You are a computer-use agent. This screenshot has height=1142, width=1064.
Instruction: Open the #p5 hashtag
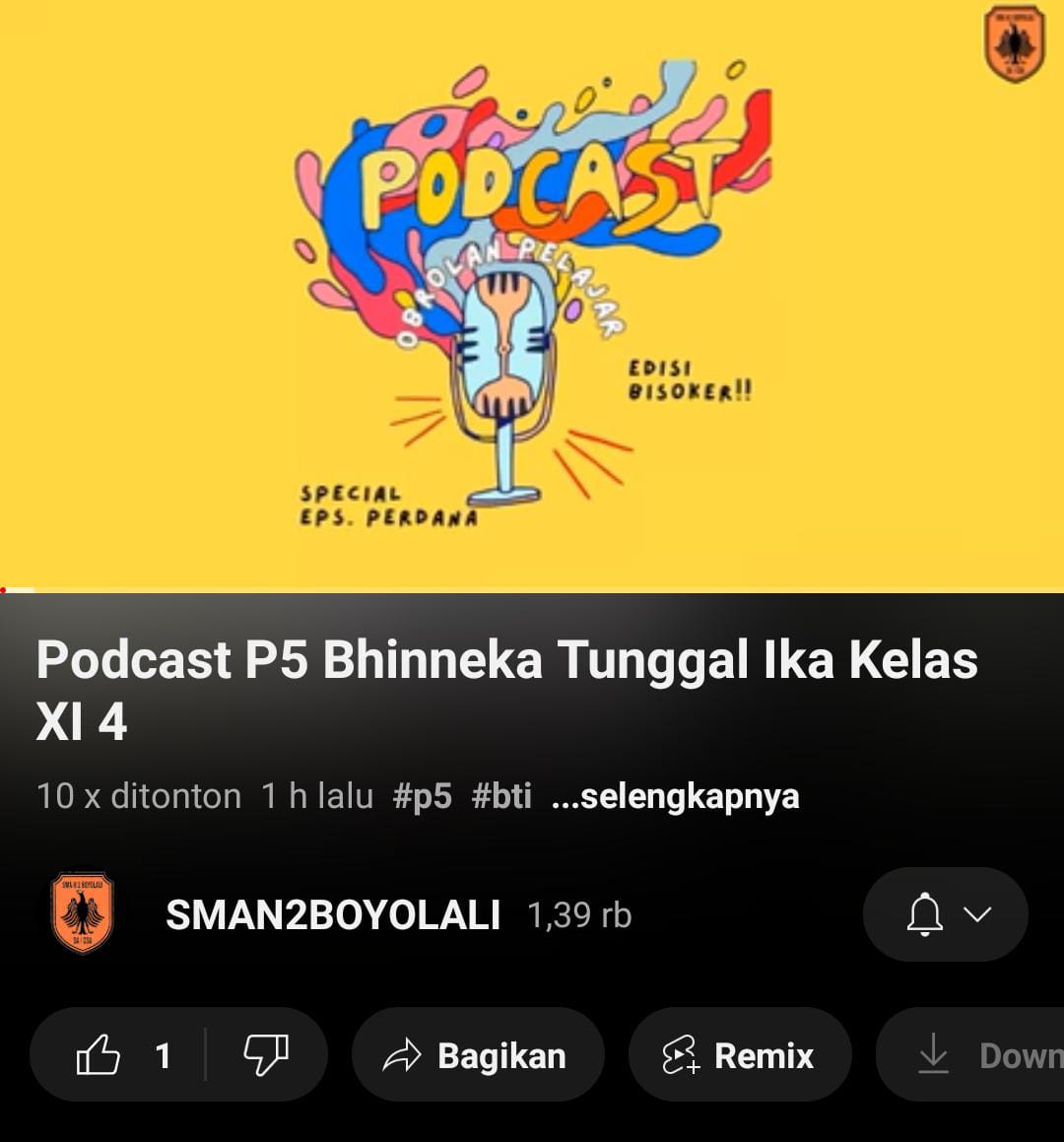422,796
